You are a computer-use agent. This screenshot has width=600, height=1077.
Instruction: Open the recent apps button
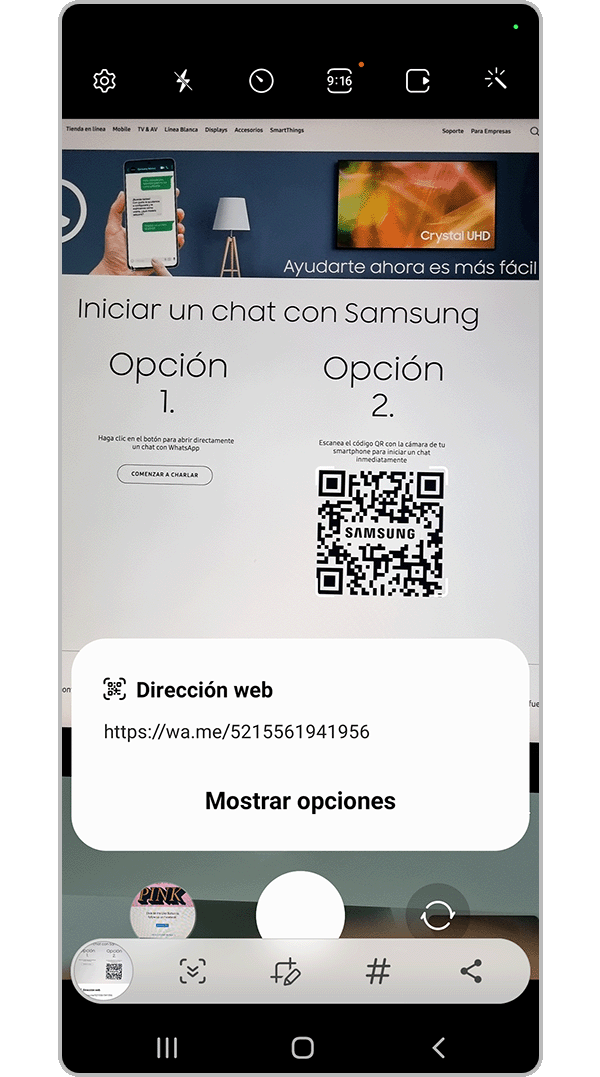tap(167, 1047)
